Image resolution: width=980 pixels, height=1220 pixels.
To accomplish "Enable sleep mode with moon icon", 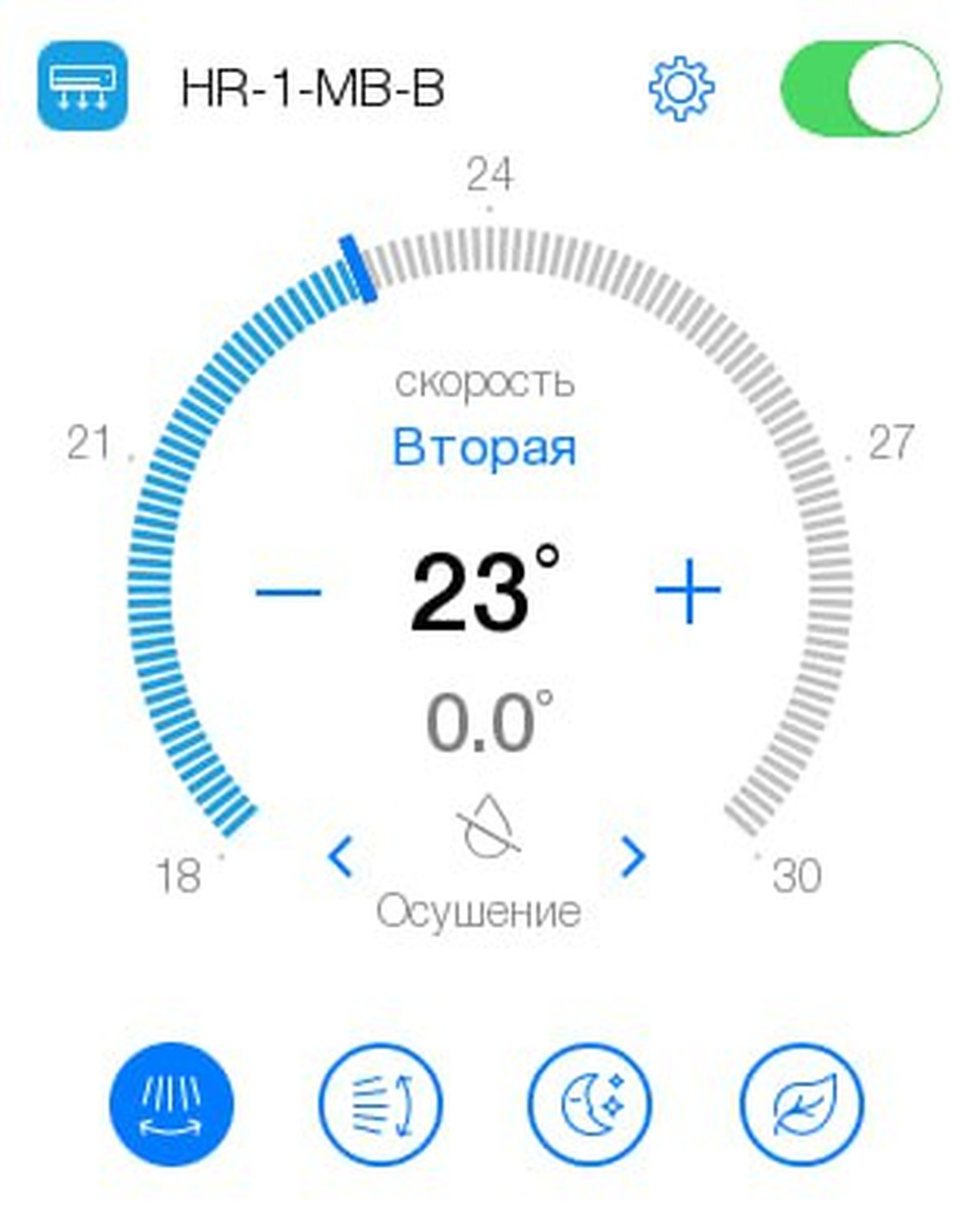I will (x=591, y=1105).
